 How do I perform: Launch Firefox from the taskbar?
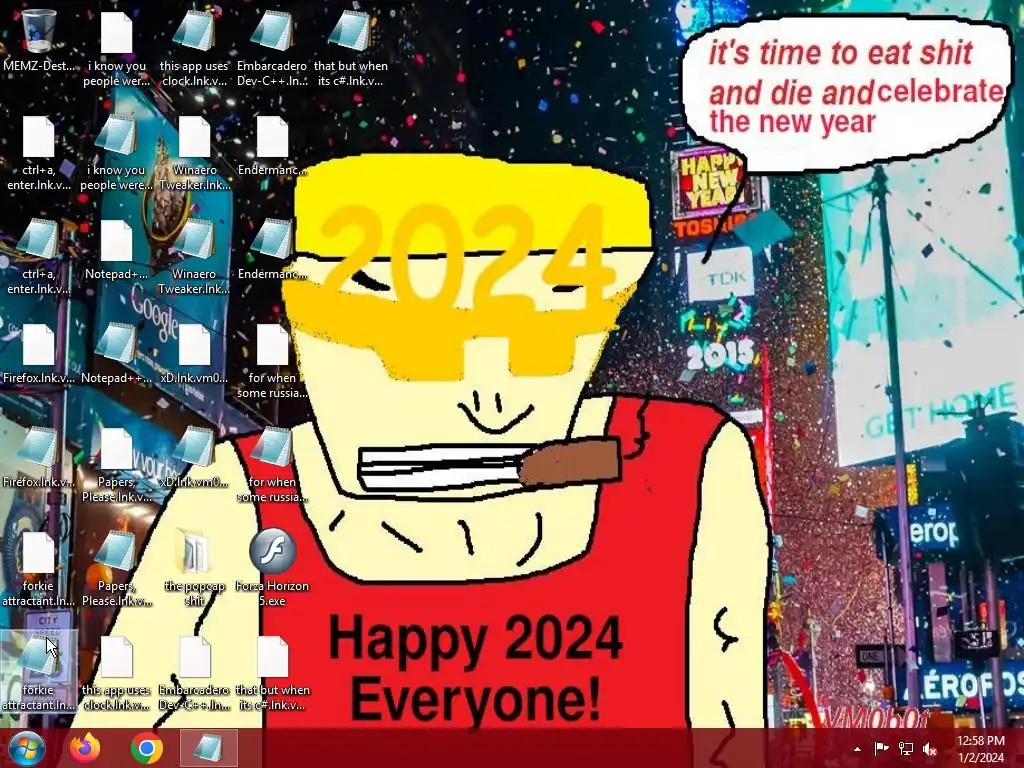86,748
